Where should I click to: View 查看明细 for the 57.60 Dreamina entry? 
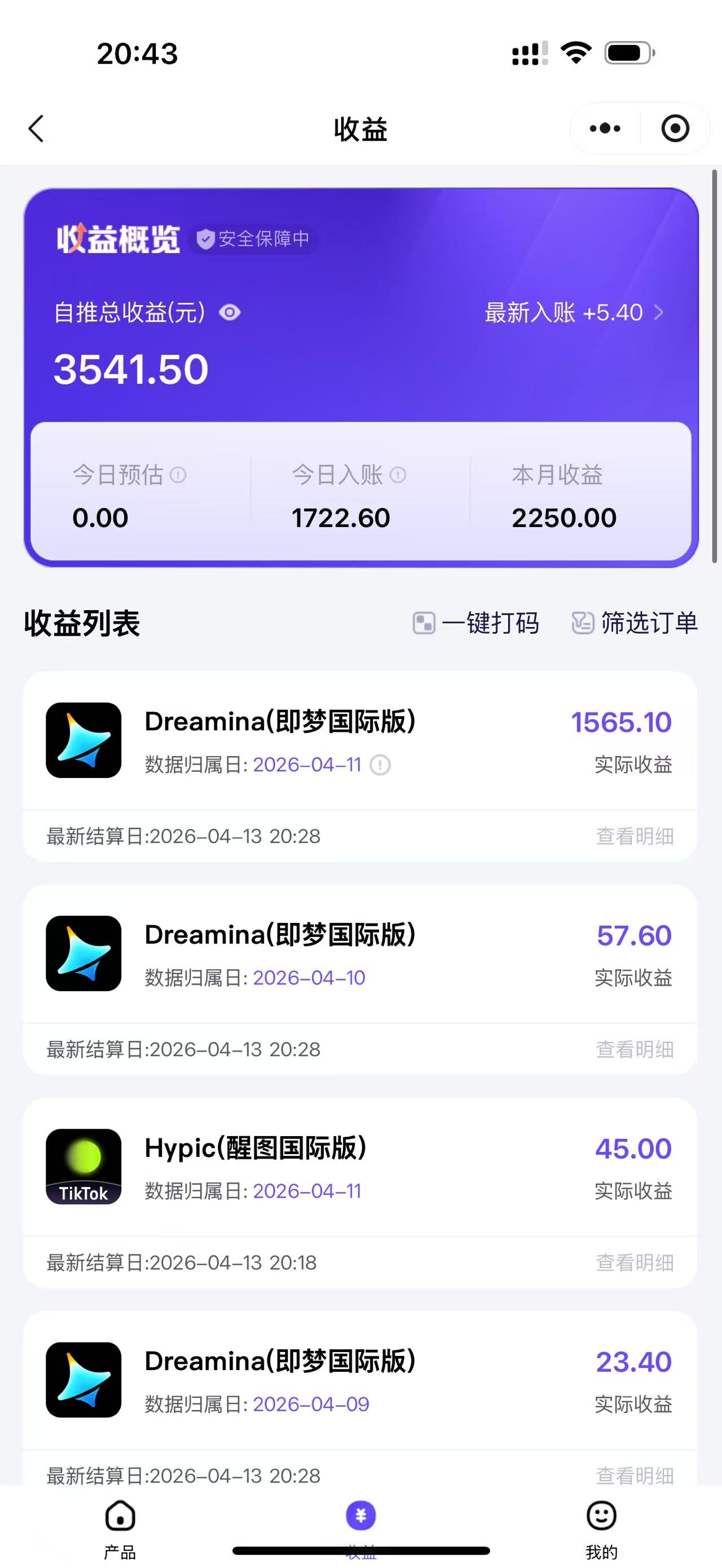(x=635, y=1049)
